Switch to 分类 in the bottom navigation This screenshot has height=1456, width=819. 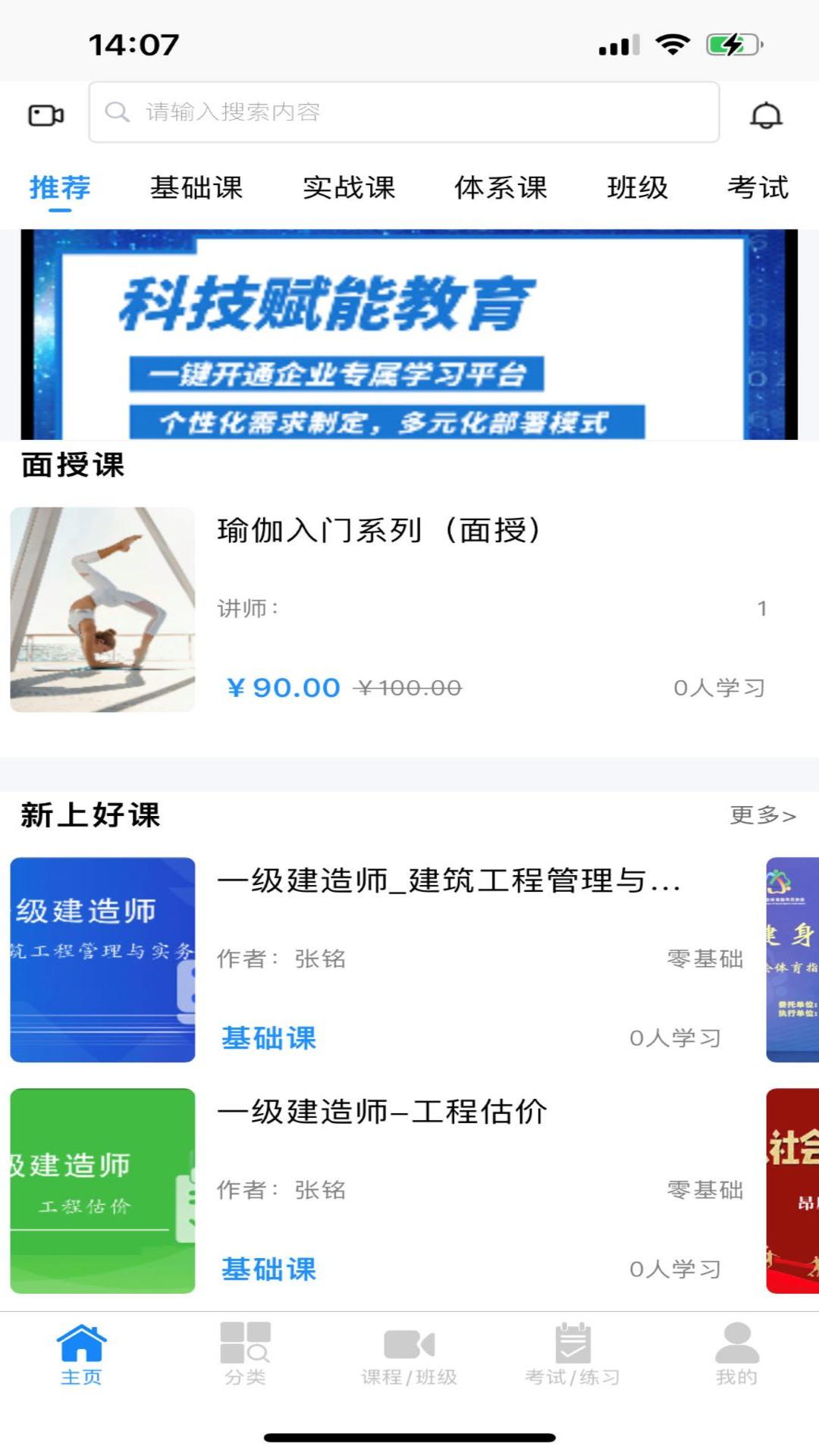tap(245, 1354)
